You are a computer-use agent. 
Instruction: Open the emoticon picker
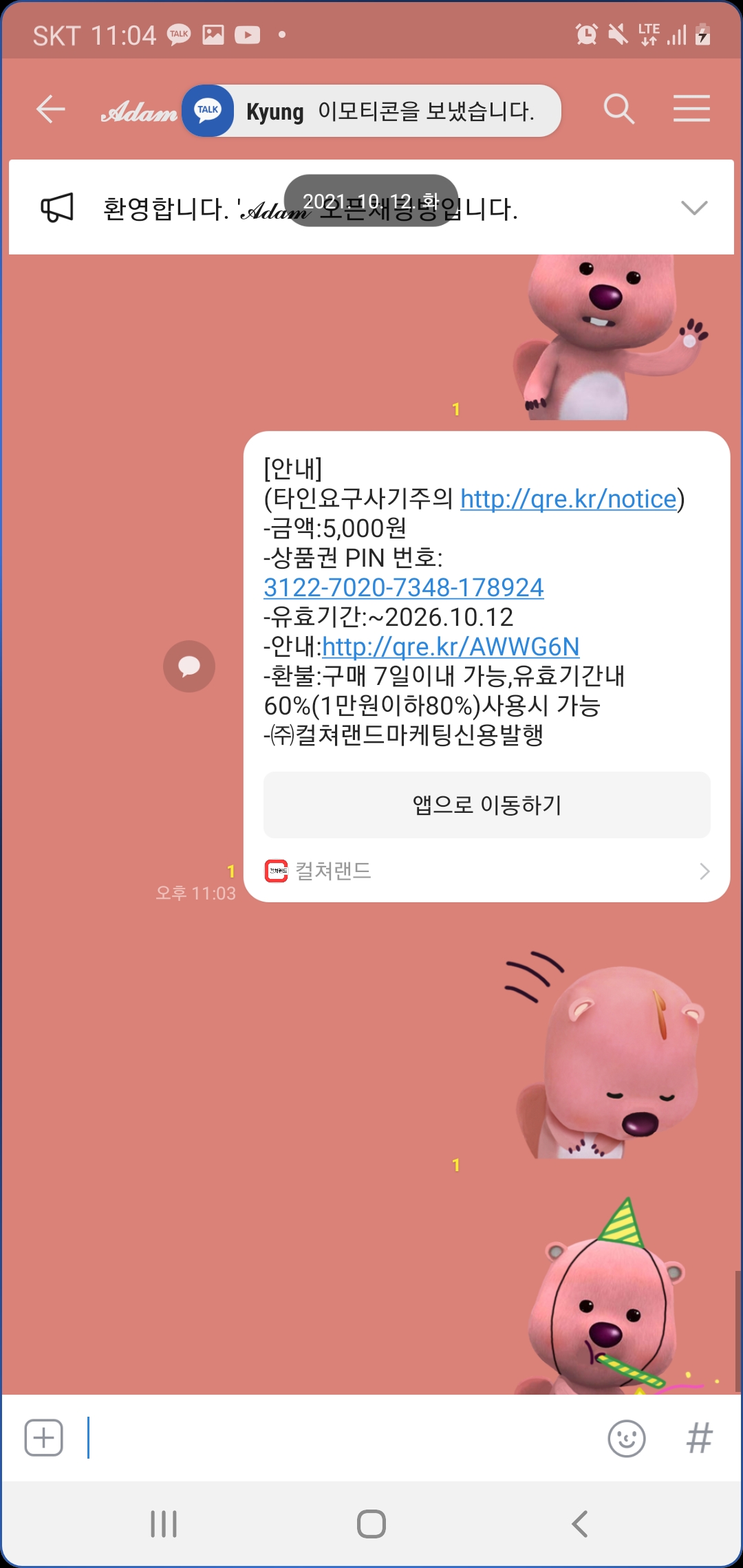626,1437
